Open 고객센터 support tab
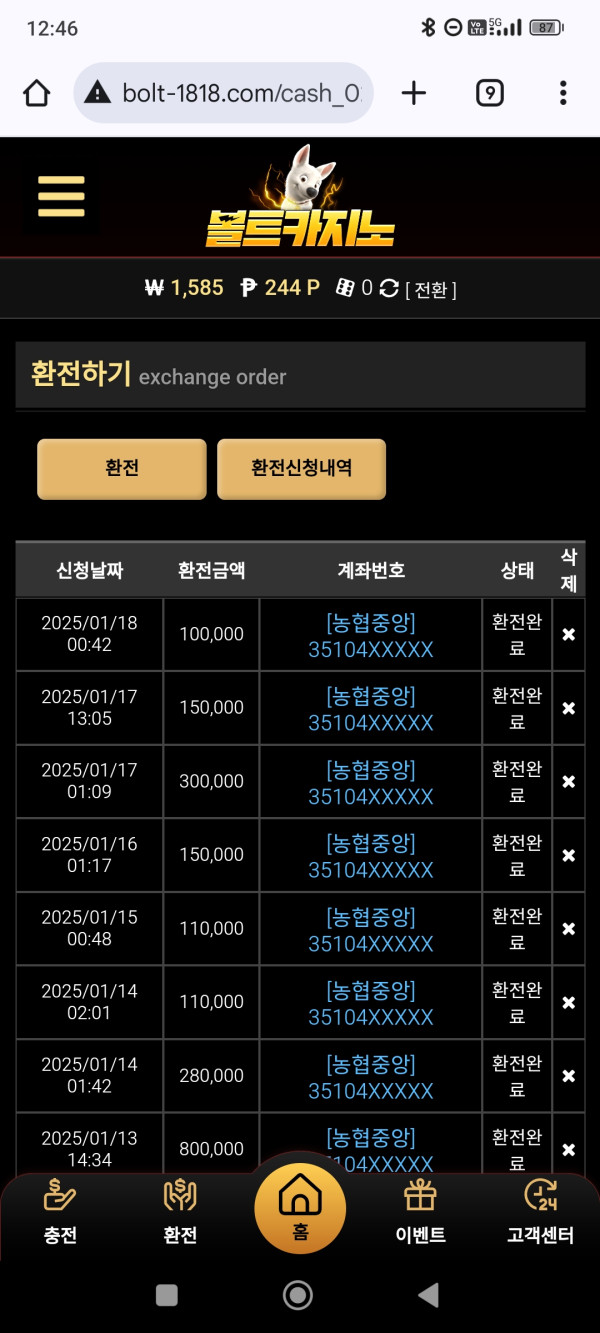 point(540,1213)
